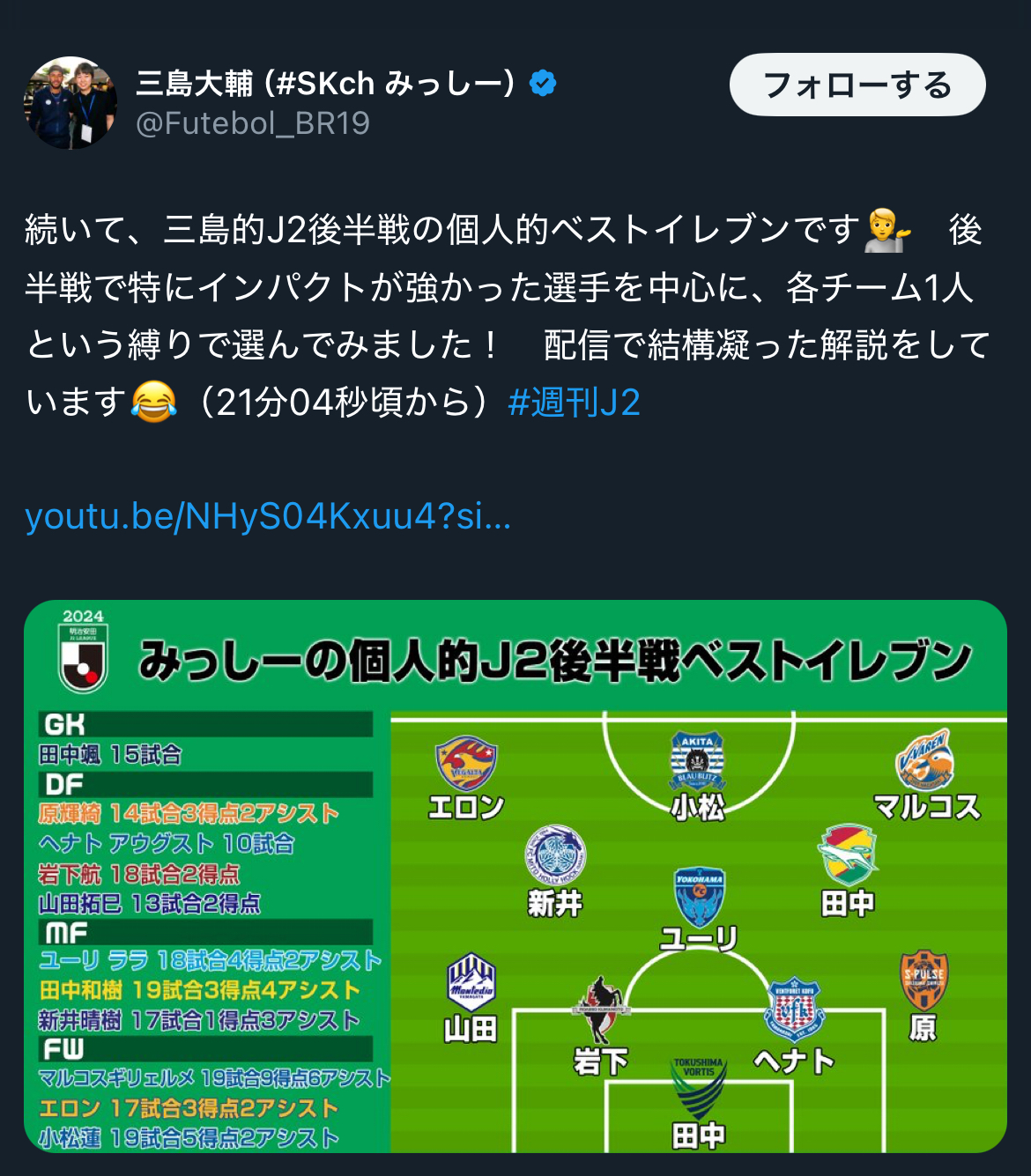Open 三島大輔's profile picture
The width and height of the screenshot is (1031, 1176).
(70, 103)
